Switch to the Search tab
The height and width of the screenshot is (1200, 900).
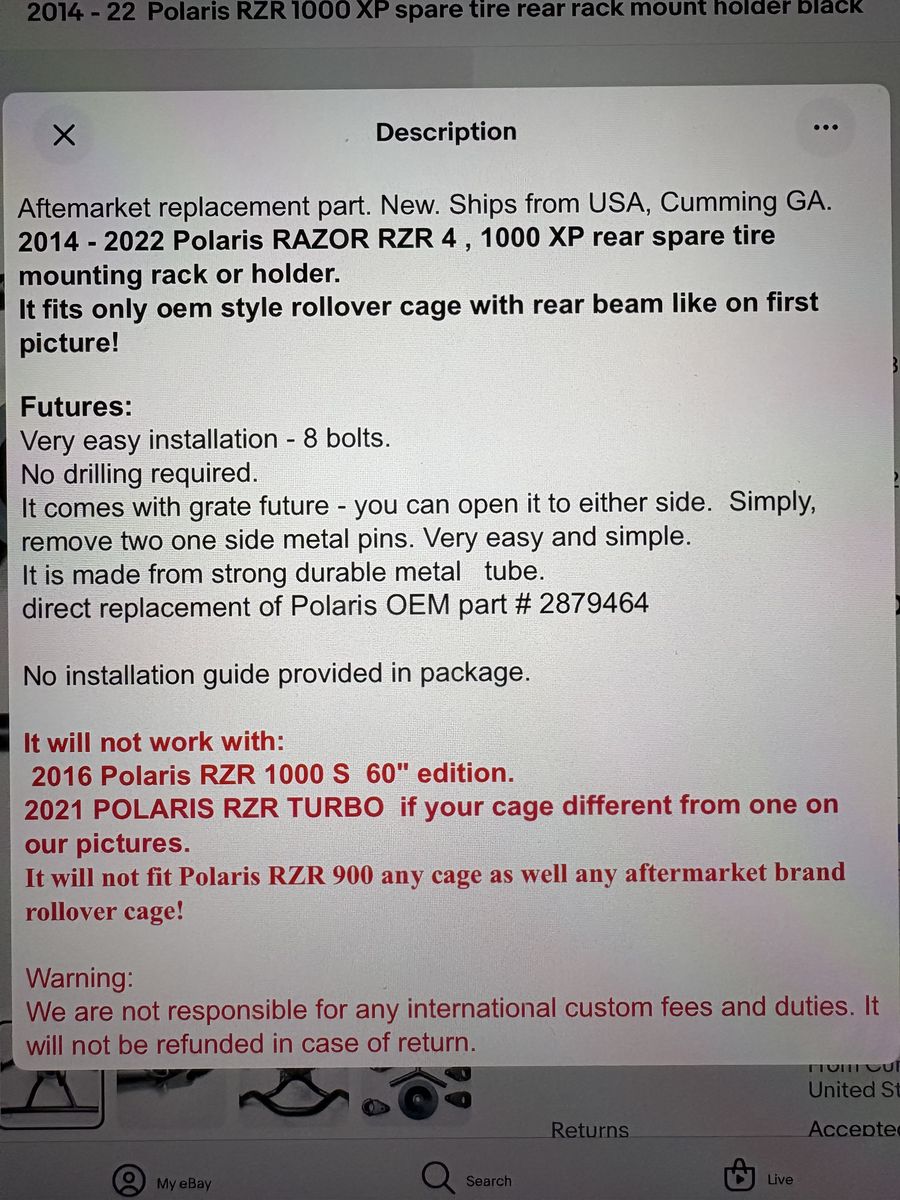466,1178
